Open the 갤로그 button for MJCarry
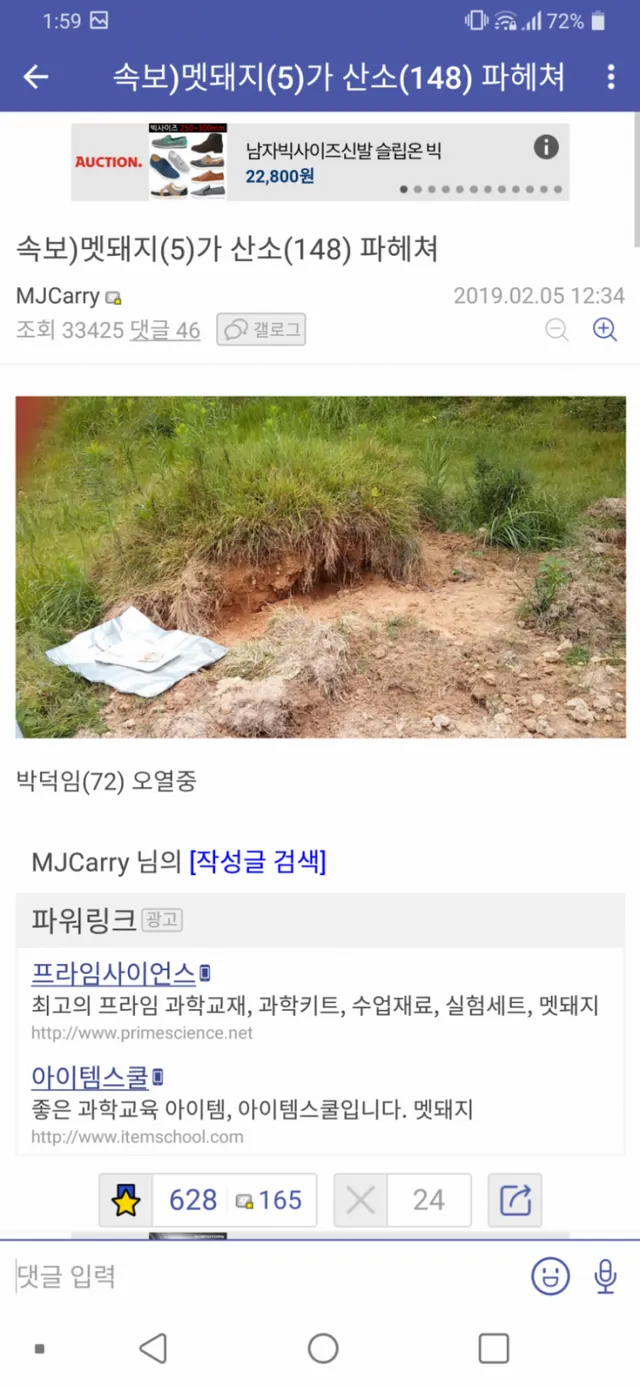 point(261,330)
